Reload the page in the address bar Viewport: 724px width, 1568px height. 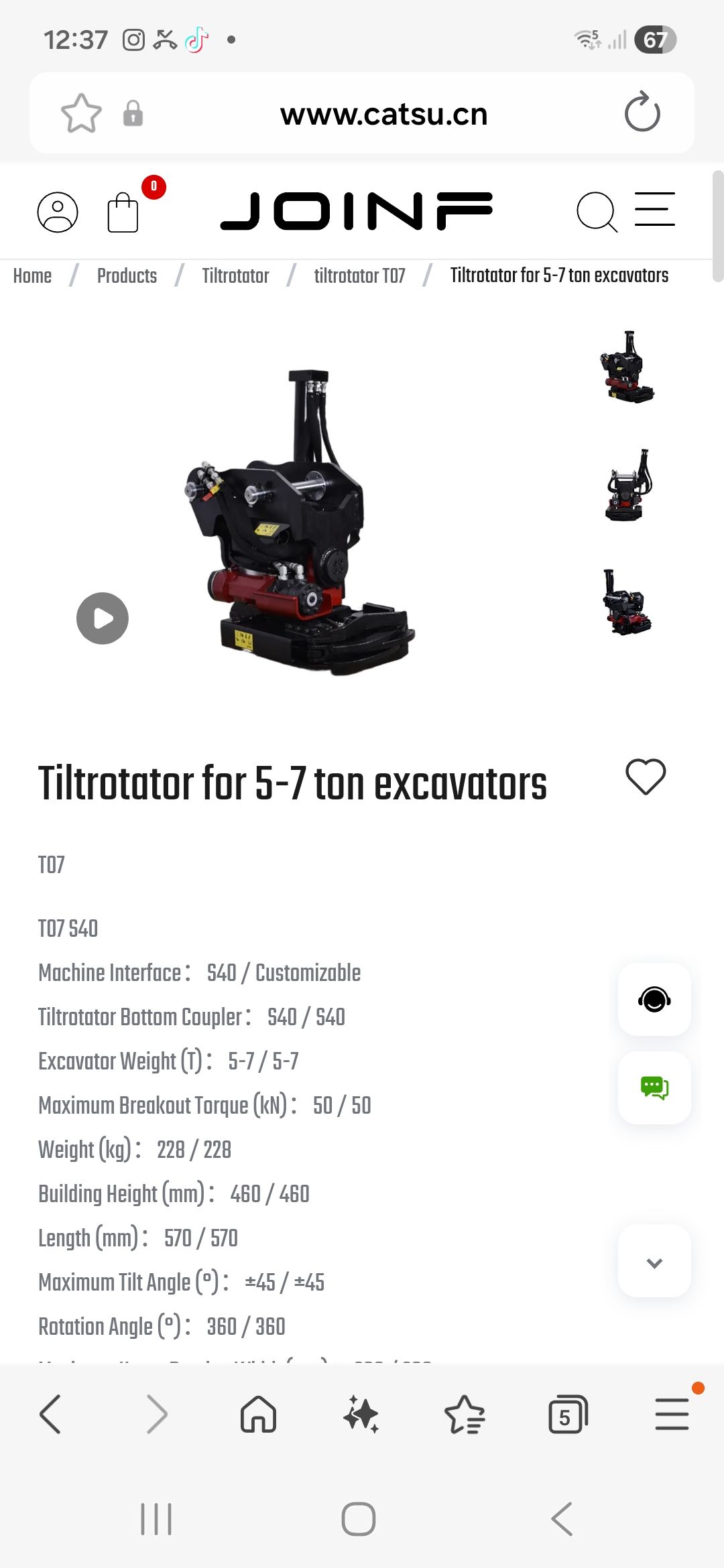tap(642, 113)
